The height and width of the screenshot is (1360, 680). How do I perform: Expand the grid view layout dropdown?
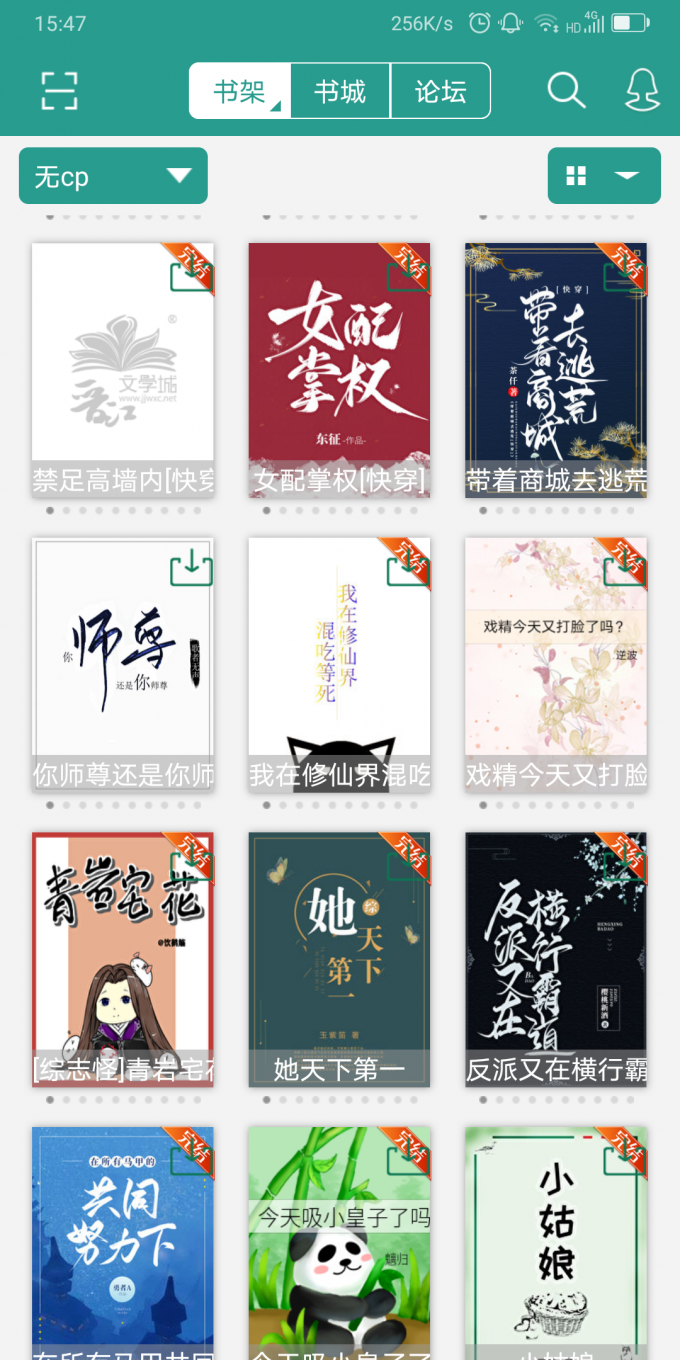tap(604, 176)
